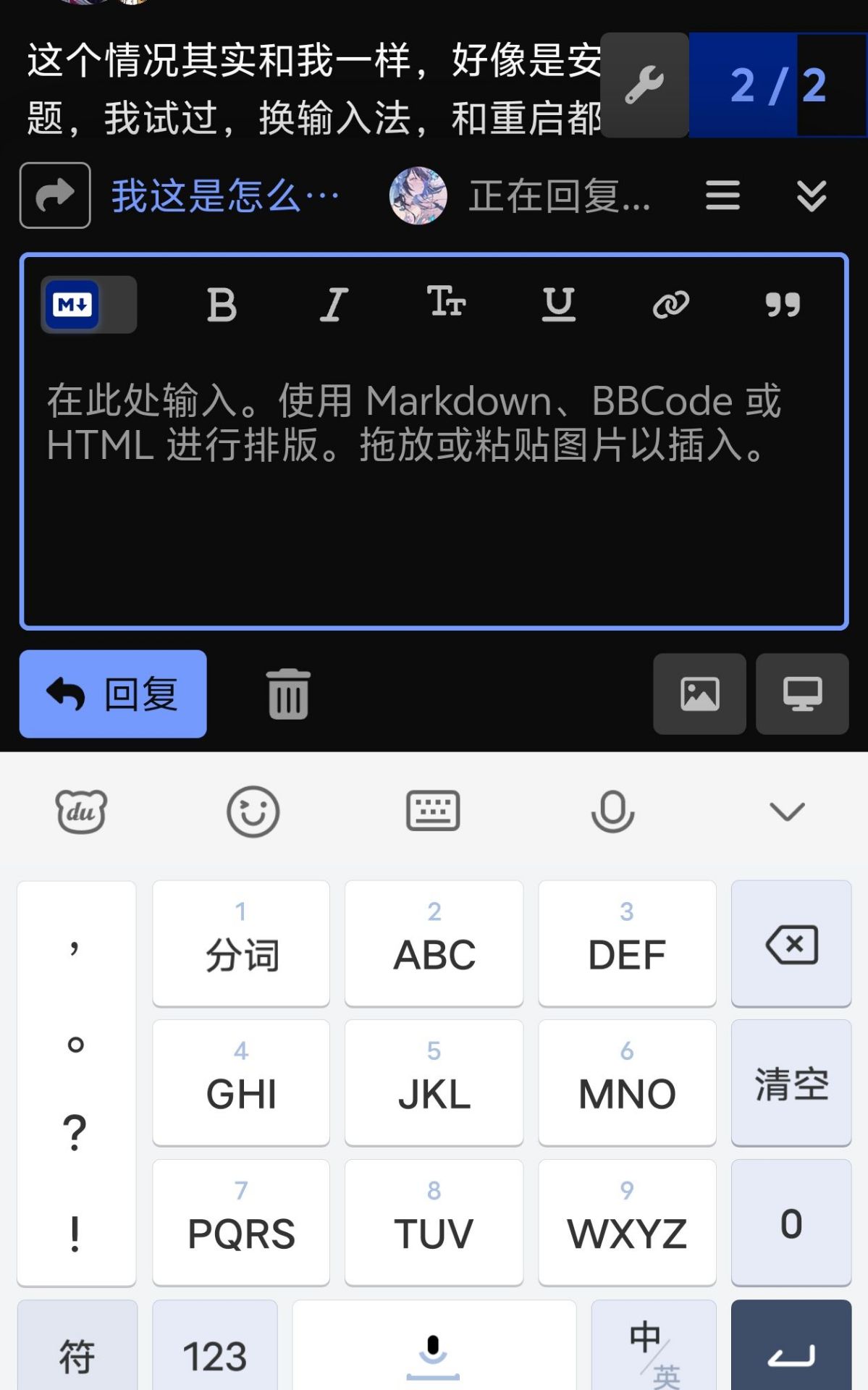Viewport: 868px width, 1390px height.
Task: Open the linked topic 我这是怎么…
Action: point(224,195)
